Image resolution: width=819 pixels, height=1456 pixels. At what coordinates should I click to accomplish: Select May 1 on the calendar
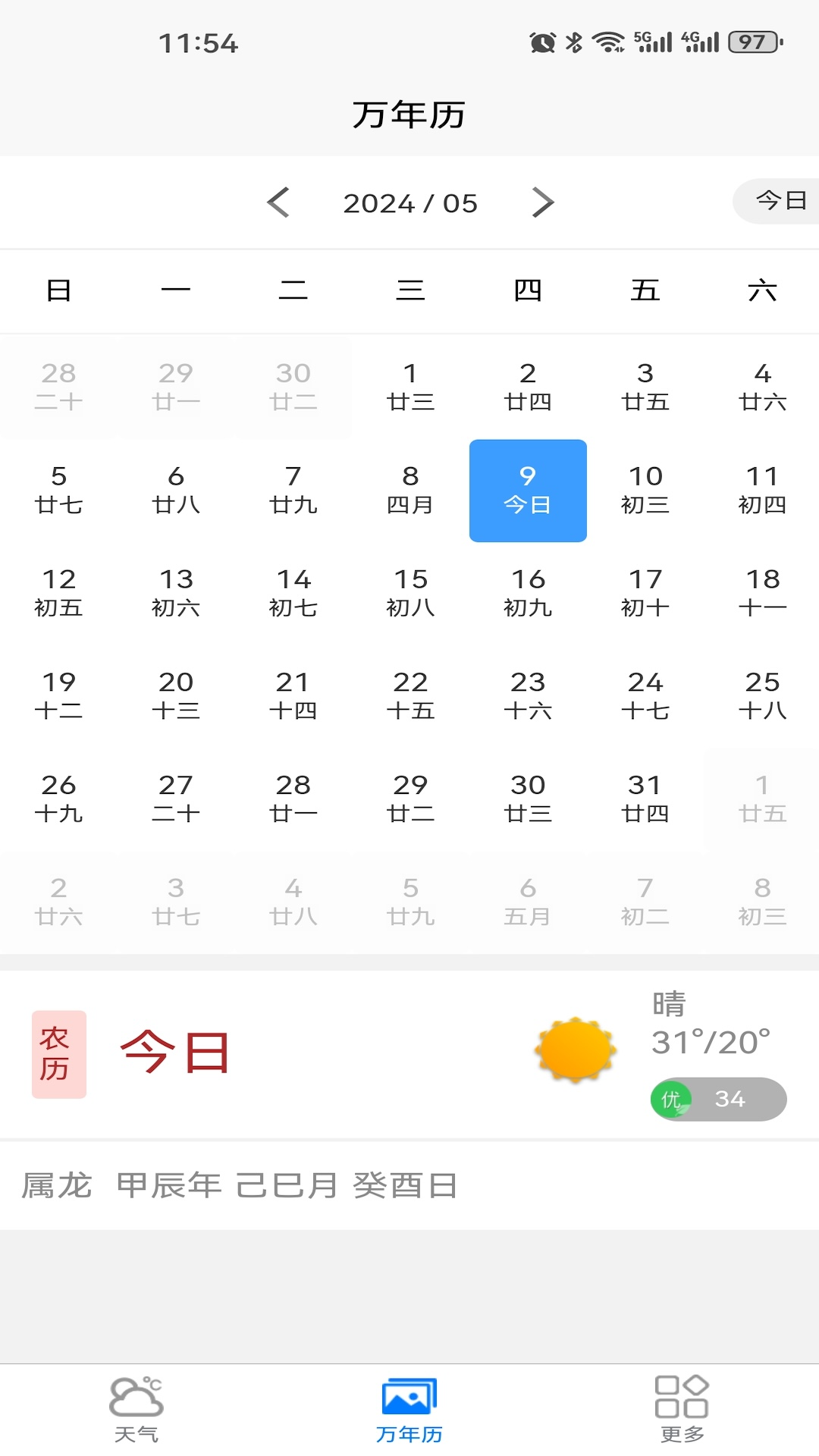(410, 387)
